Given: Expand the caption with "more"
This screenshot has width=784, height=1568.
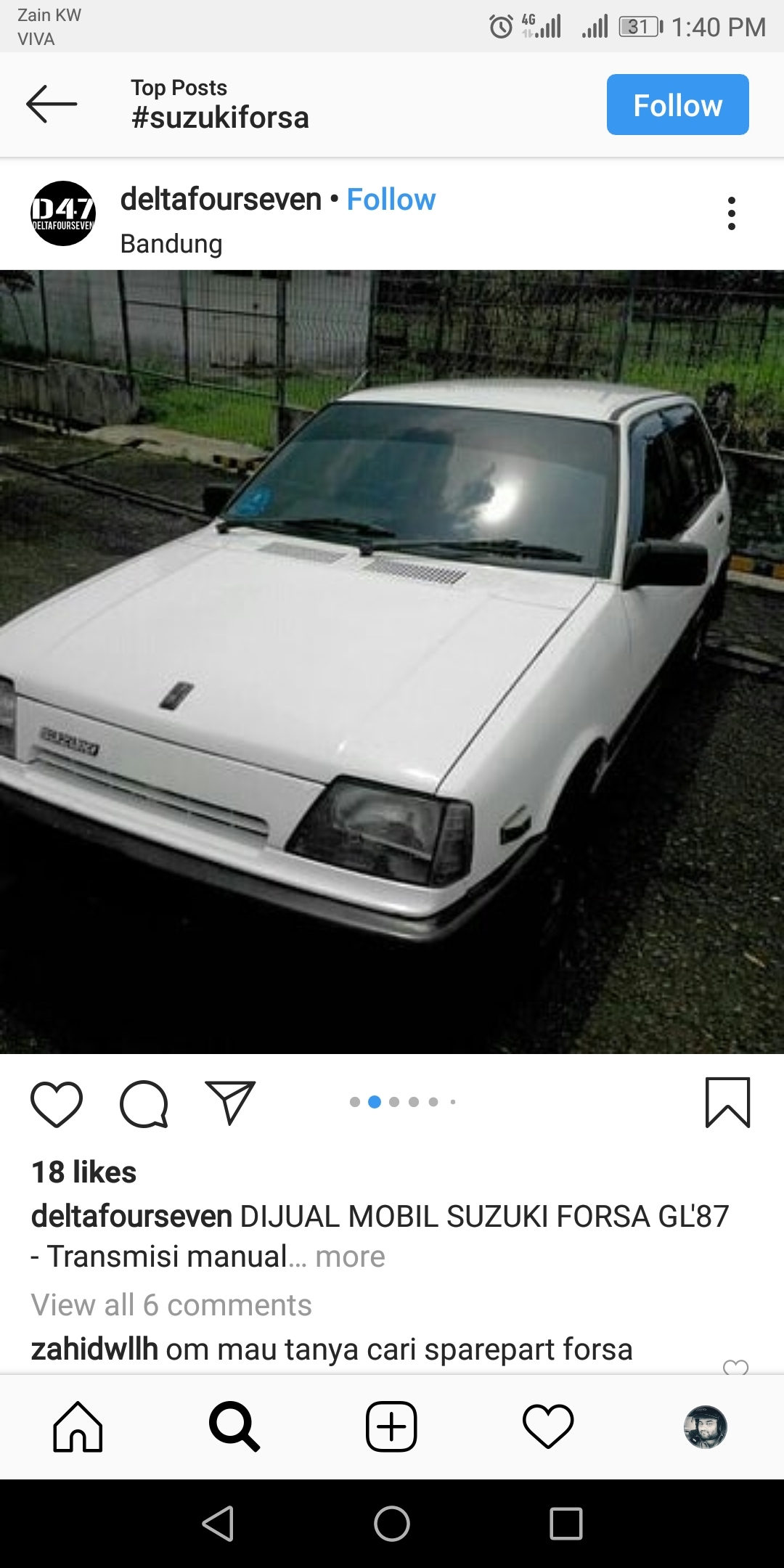Looking at the screenshot, I should (x=350, y=1257).
